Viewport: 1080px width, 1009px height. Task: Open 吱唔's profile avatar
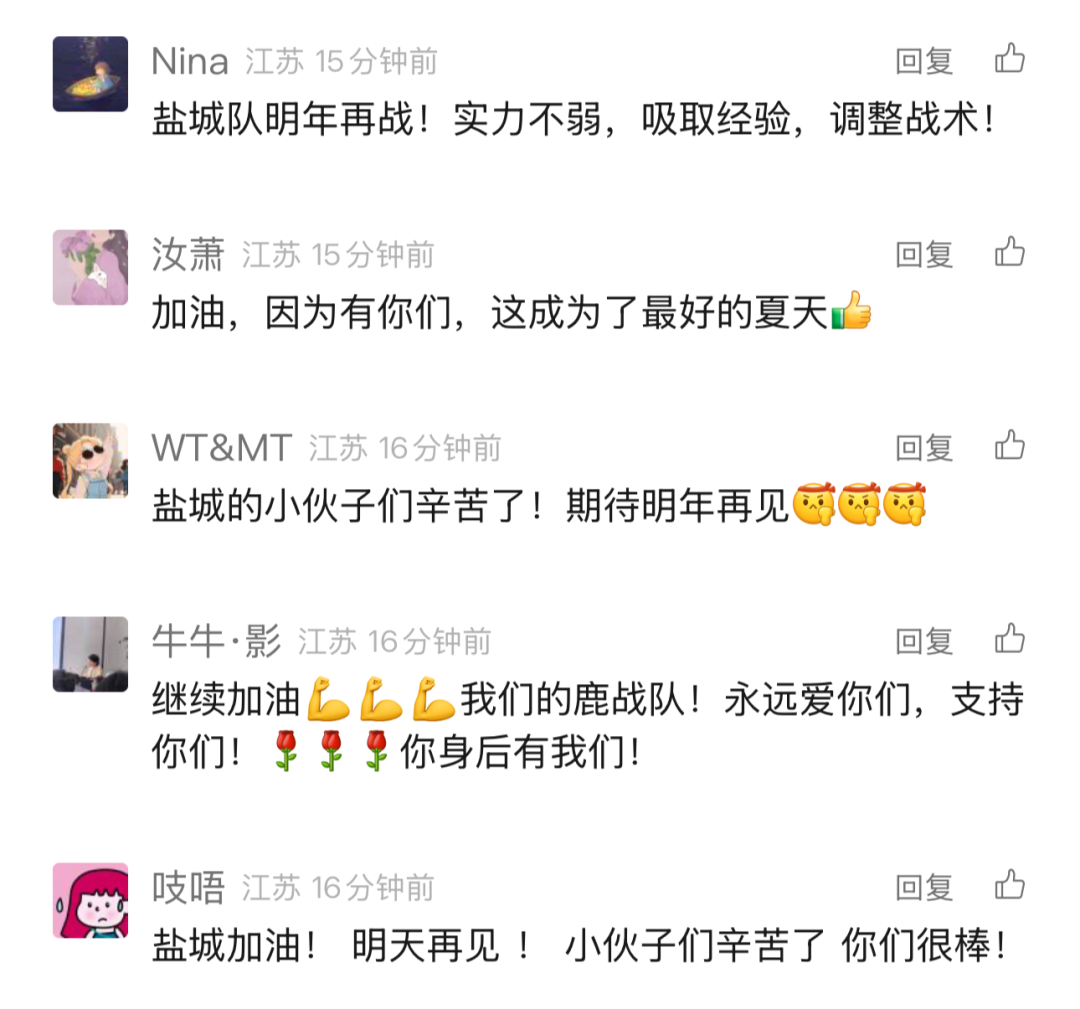(x=90, y=900)
